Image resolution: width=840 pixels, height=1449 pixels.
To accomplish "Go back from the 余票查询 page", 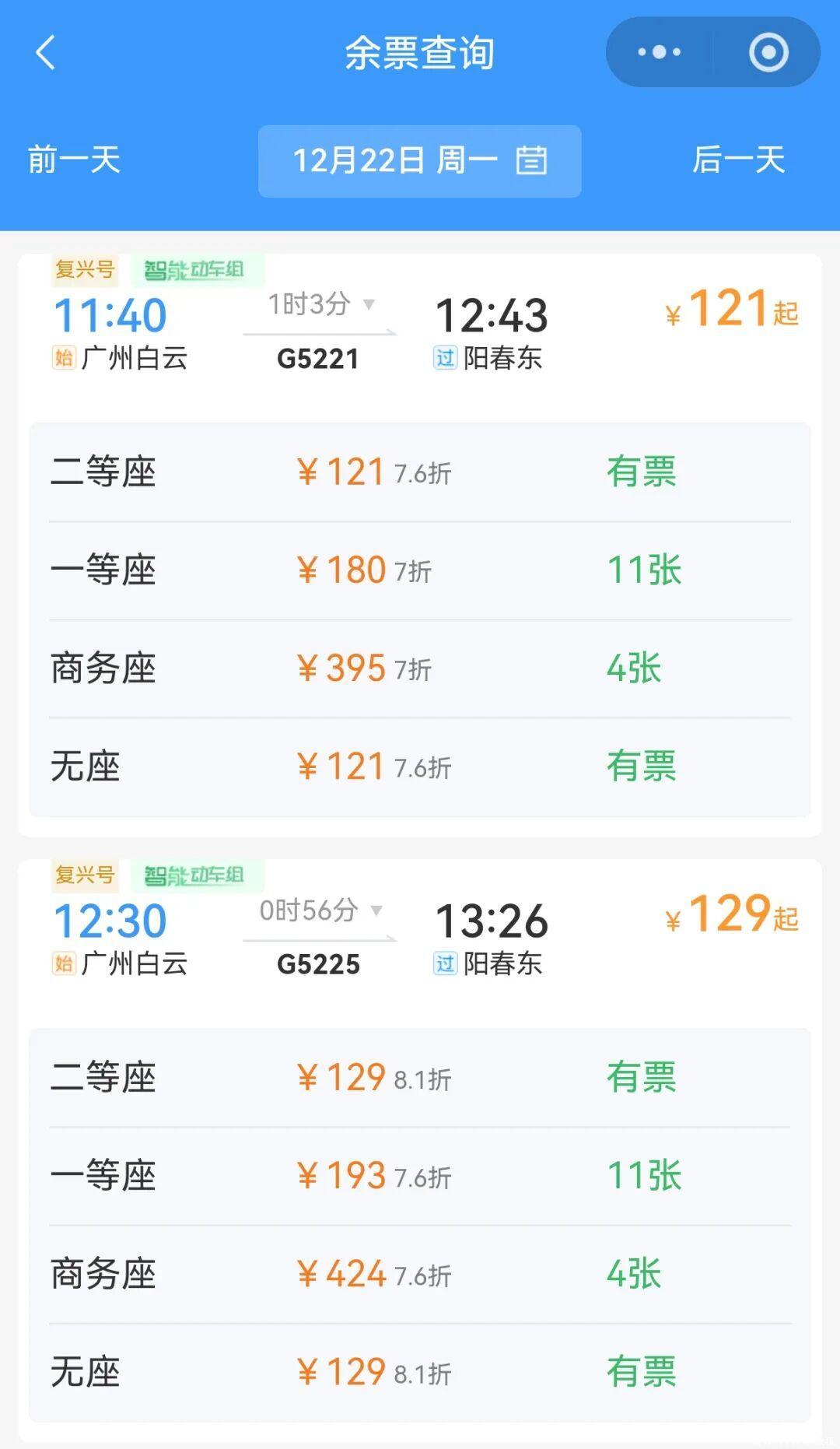I will 46,53.
